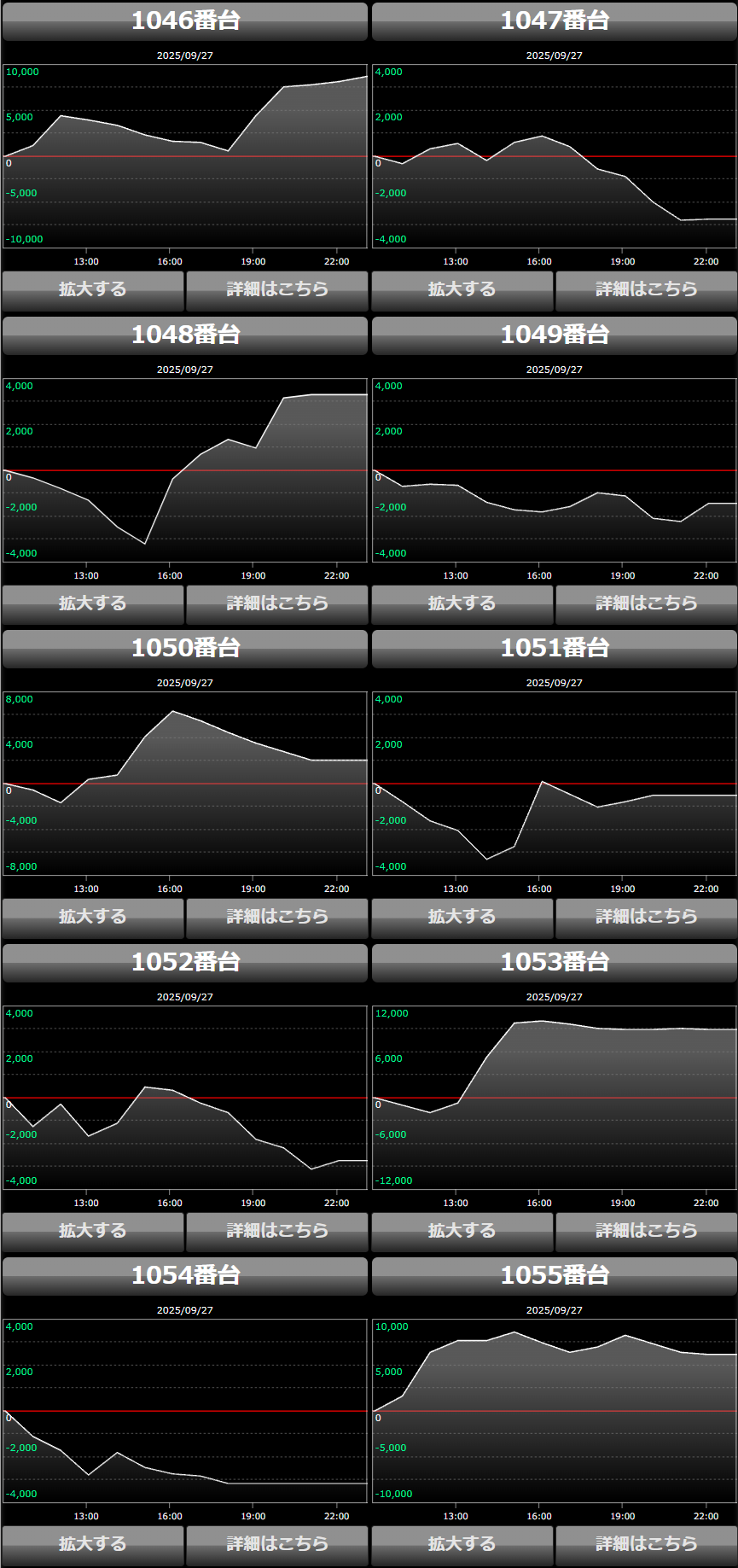Open details for machine 1055
This screenshot has width=738, height=1568.
click(647, 1544)
